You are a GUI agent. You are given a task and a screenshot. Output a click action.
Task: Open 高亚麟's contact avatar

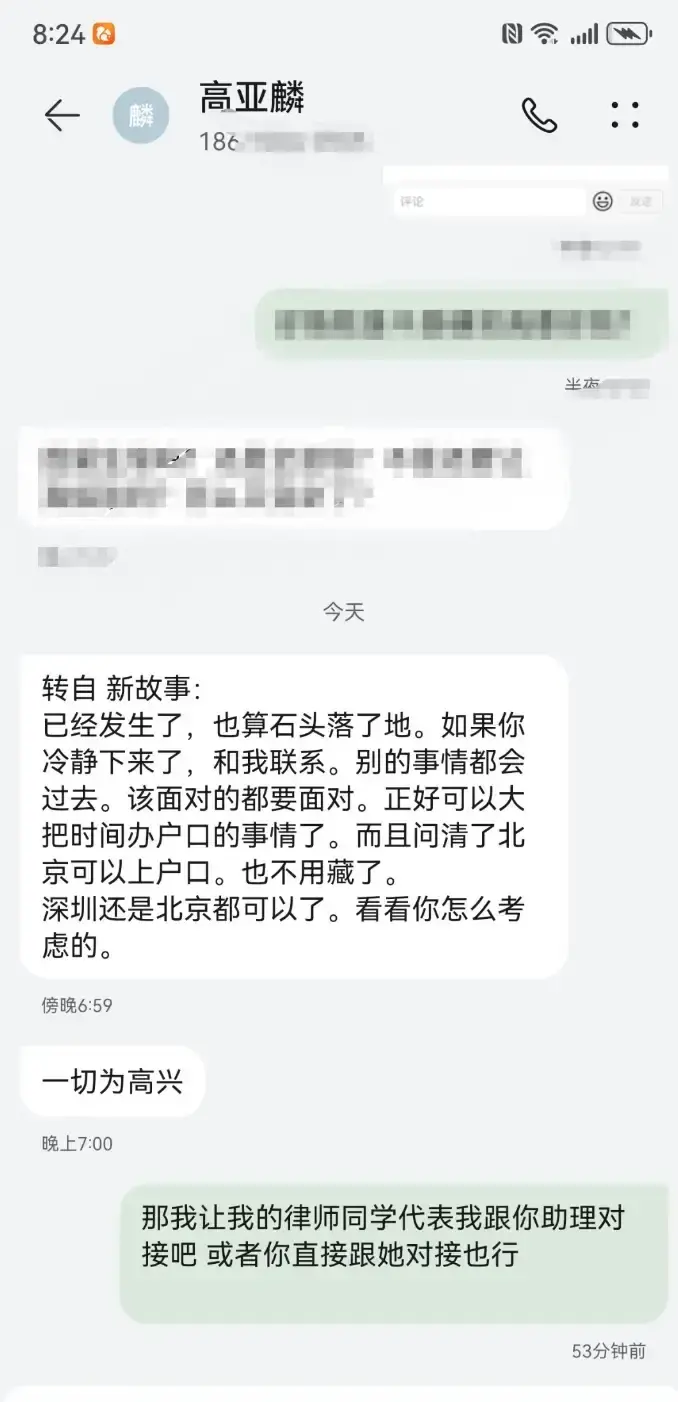[x=141, y=116]
